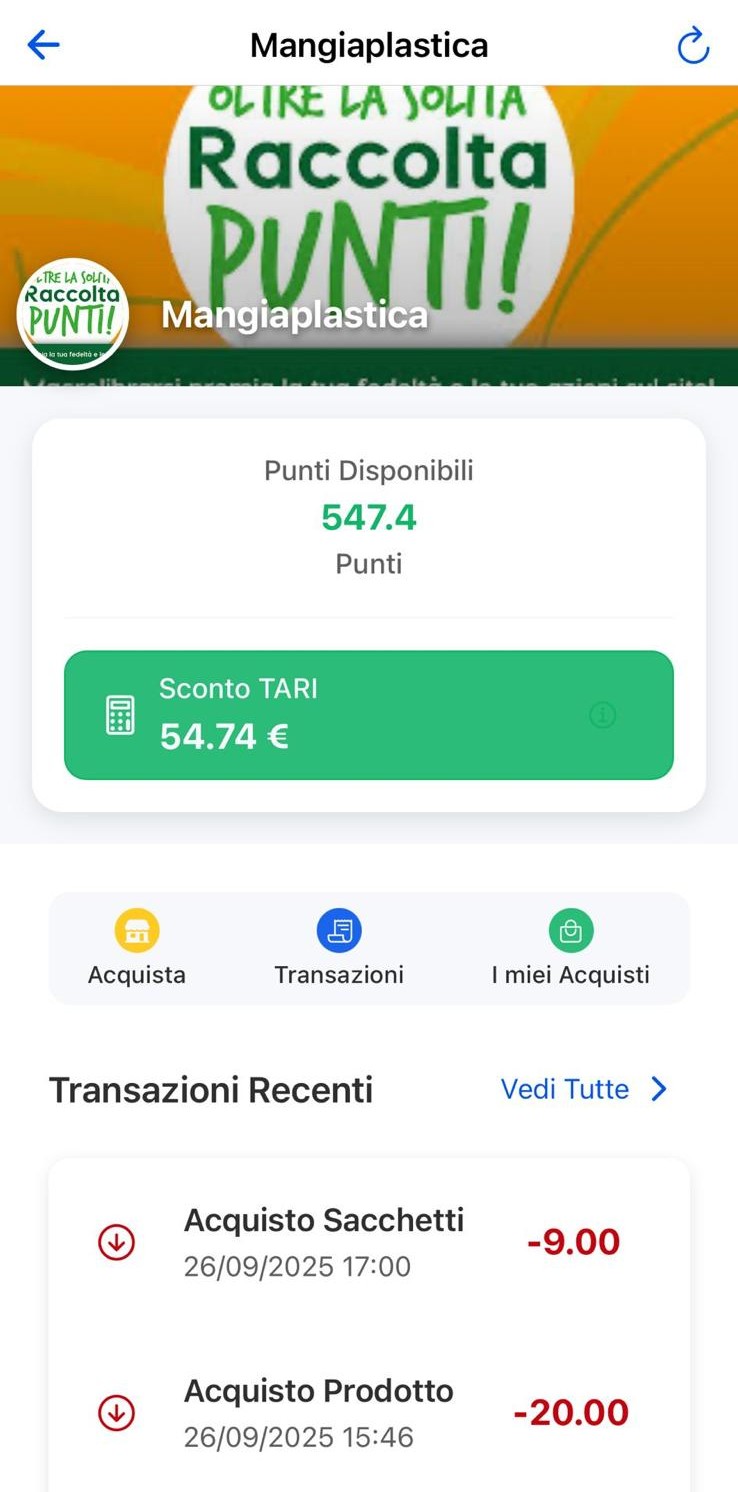Open the Acquisto Prodotto transaction
Screen dimensions: 738x1492
point(368,1412)
